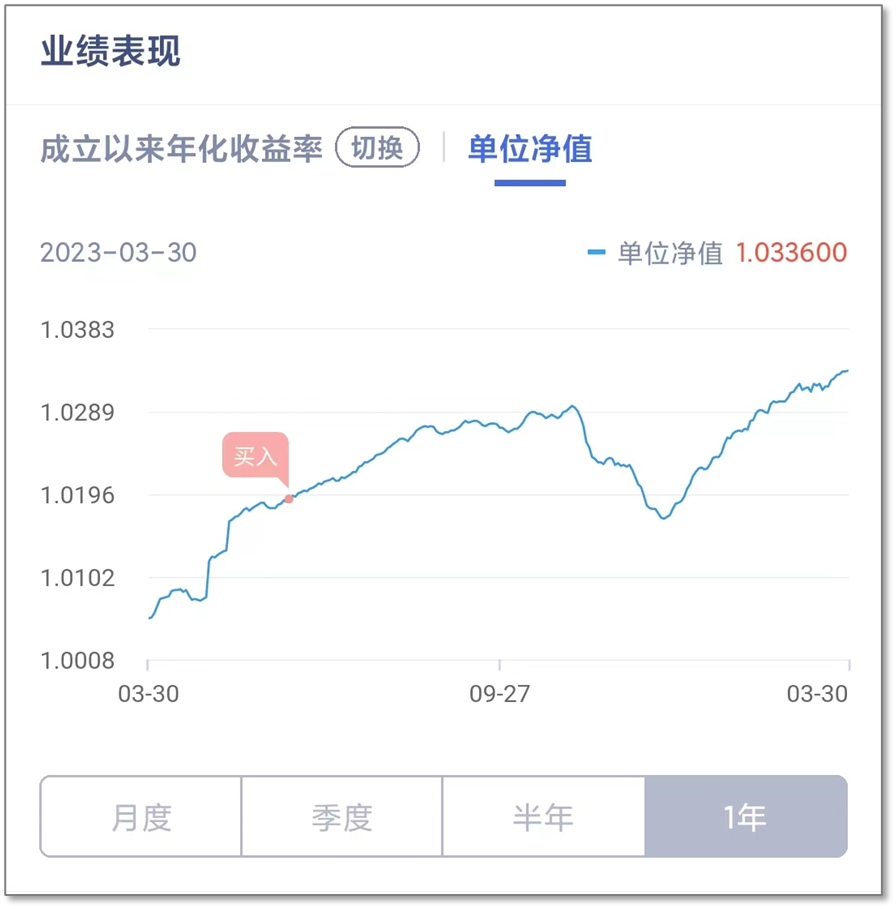896x909 pixels.
Task: Show the 半年 chart range
Action: (544, 817)
